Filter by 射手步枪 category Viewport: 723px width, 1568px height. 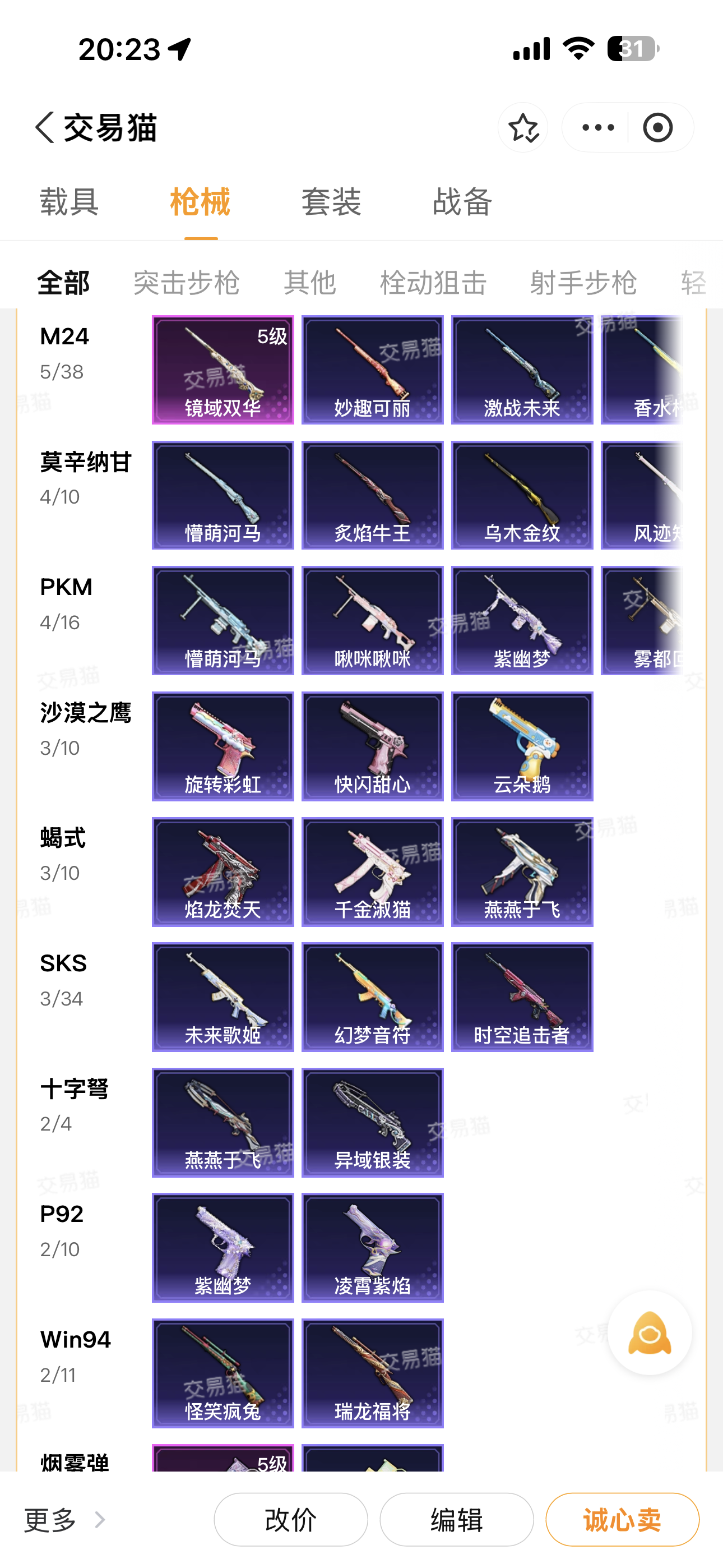[x=582, y=283]
